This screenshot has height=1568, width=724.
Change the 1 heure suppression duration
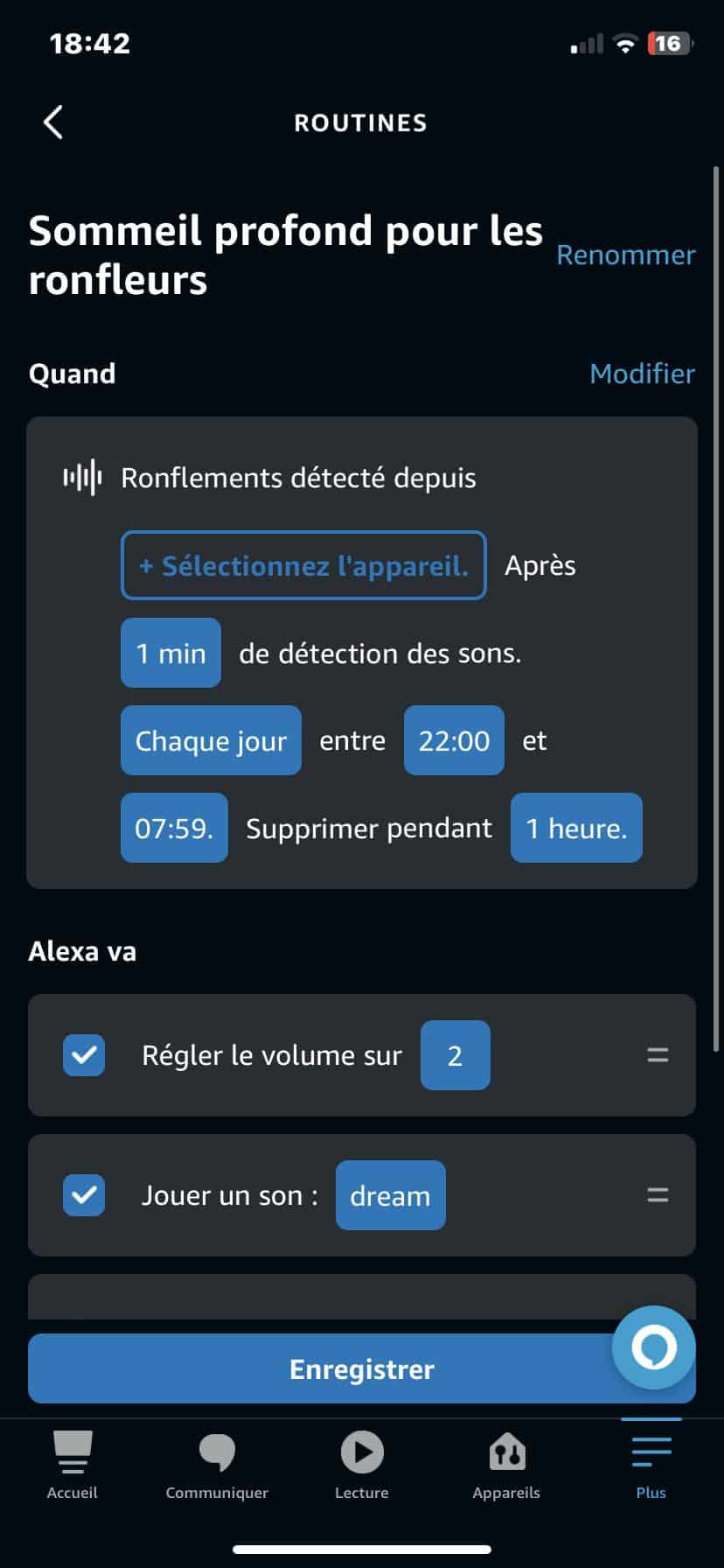point(576,828)
